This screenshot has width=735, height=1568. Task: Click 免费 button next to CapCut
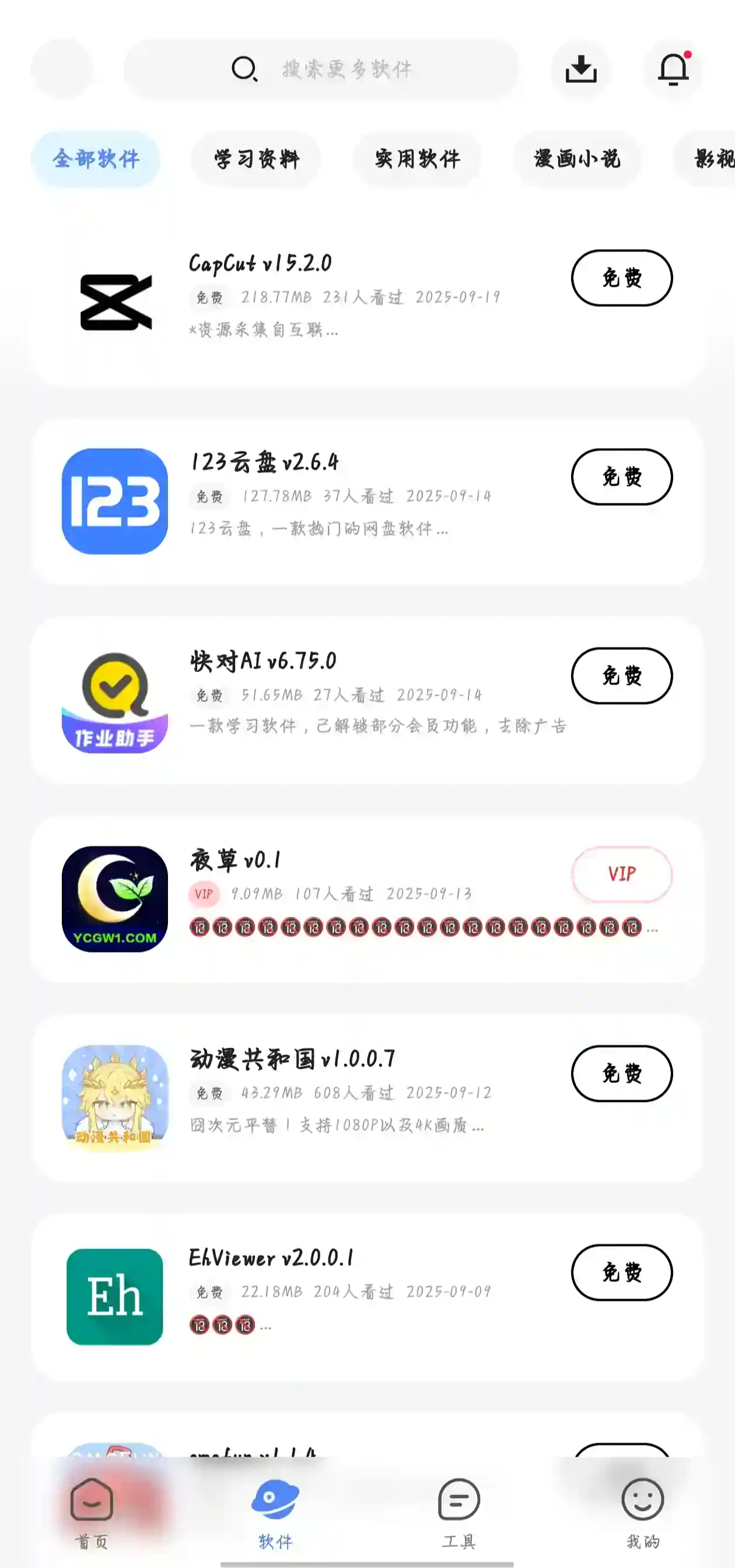(621, 279)
